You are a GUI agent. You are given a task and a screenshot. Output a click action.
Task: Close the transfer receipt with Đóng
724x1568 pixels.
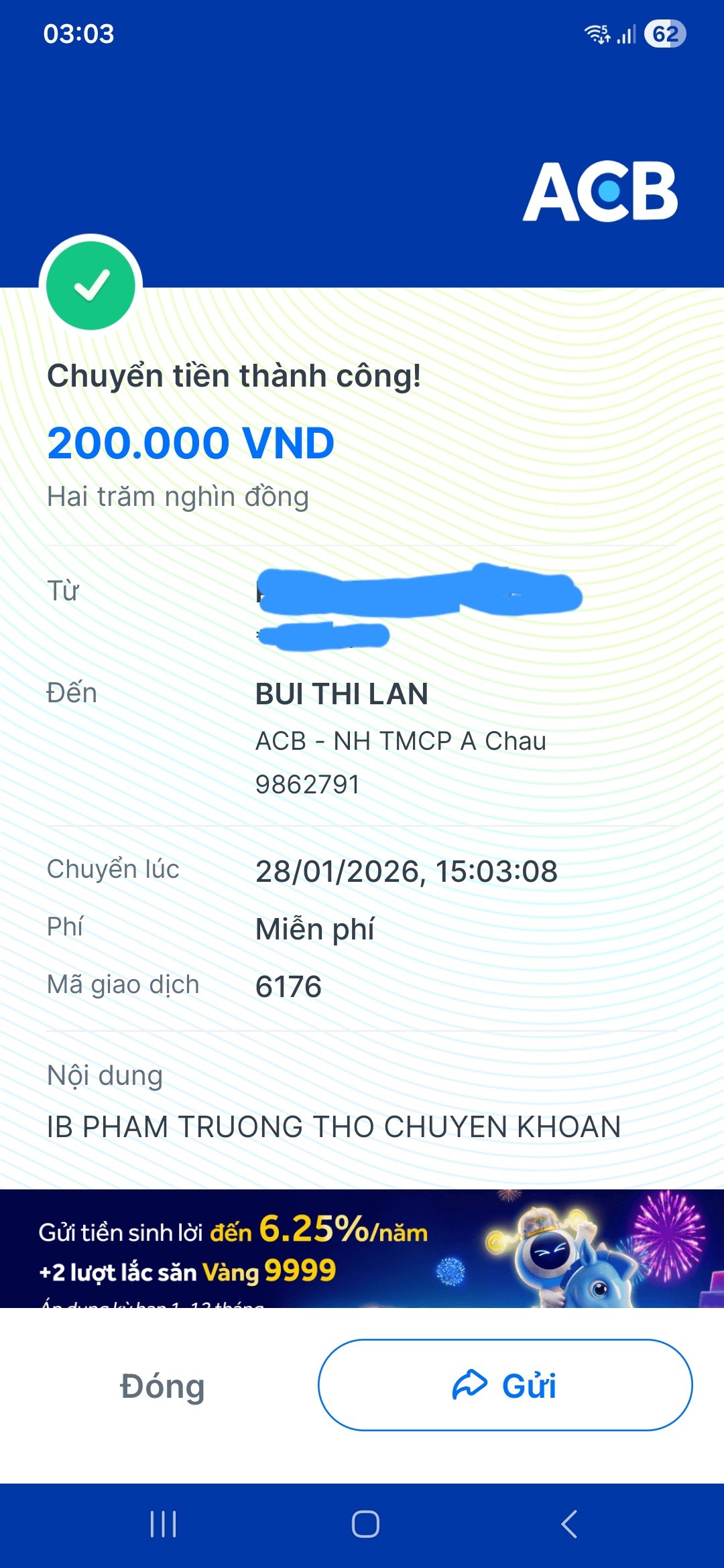(x=162, y=1386)
